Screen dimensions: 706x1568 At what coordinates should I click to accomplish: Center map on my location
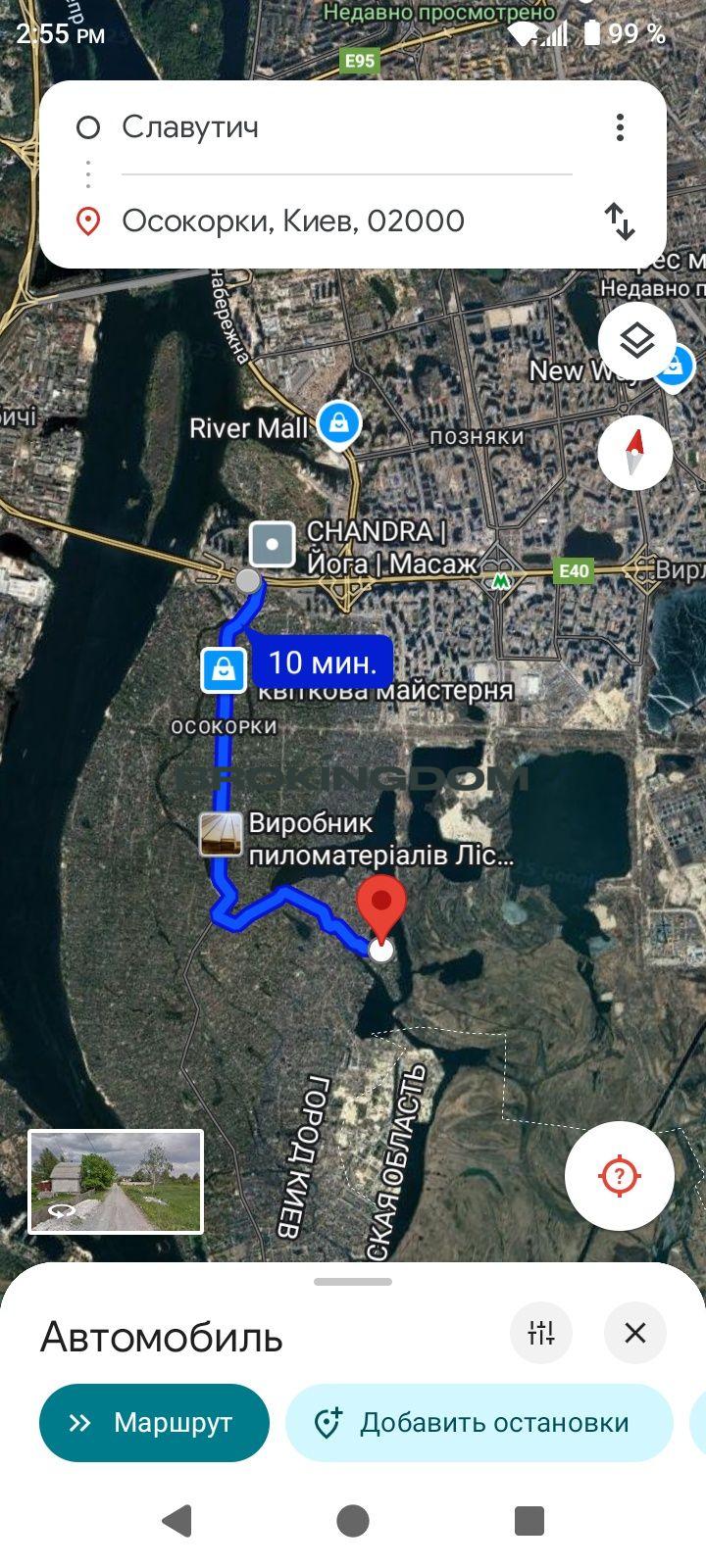click(619, 1175)
